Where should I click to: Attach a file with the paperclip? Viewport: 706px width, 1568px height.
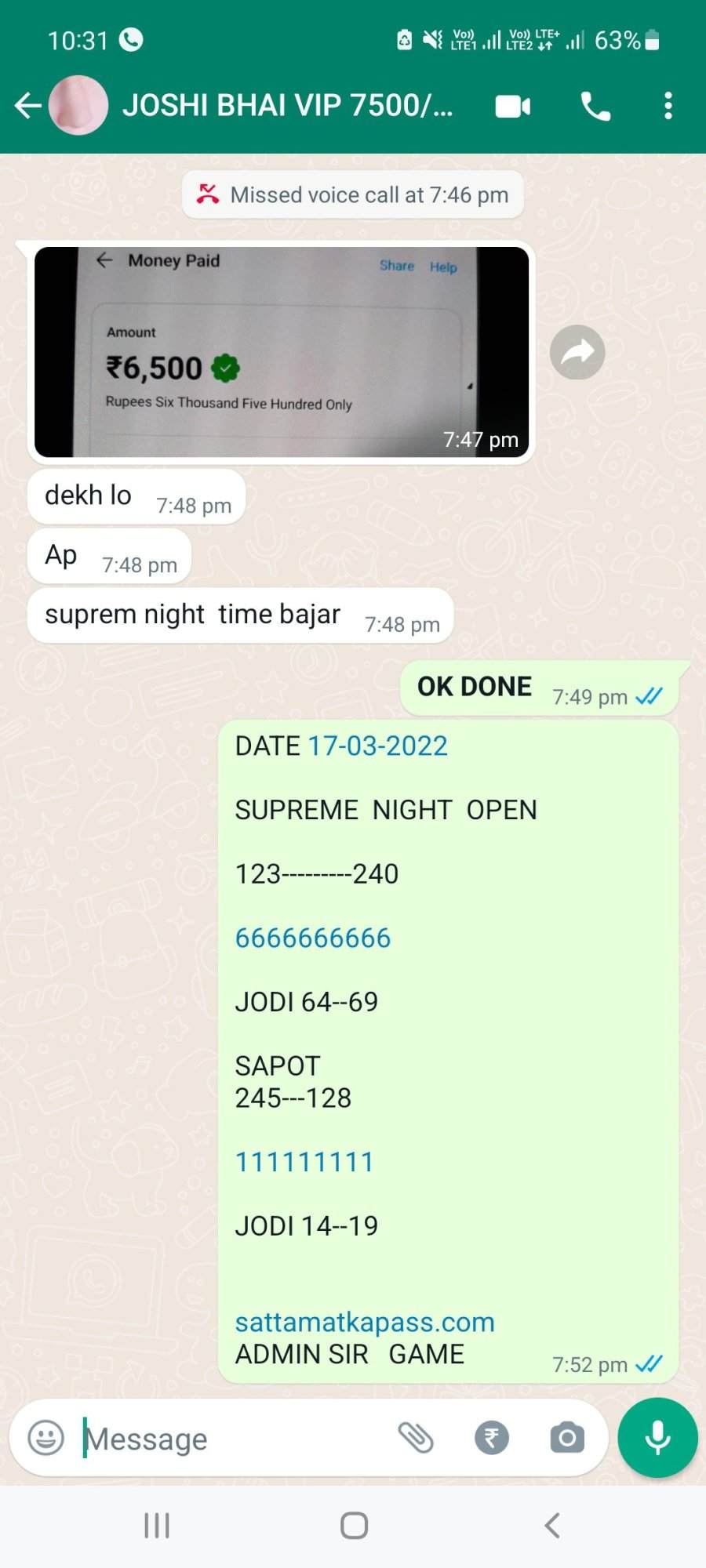click(x=416, y=1438)
